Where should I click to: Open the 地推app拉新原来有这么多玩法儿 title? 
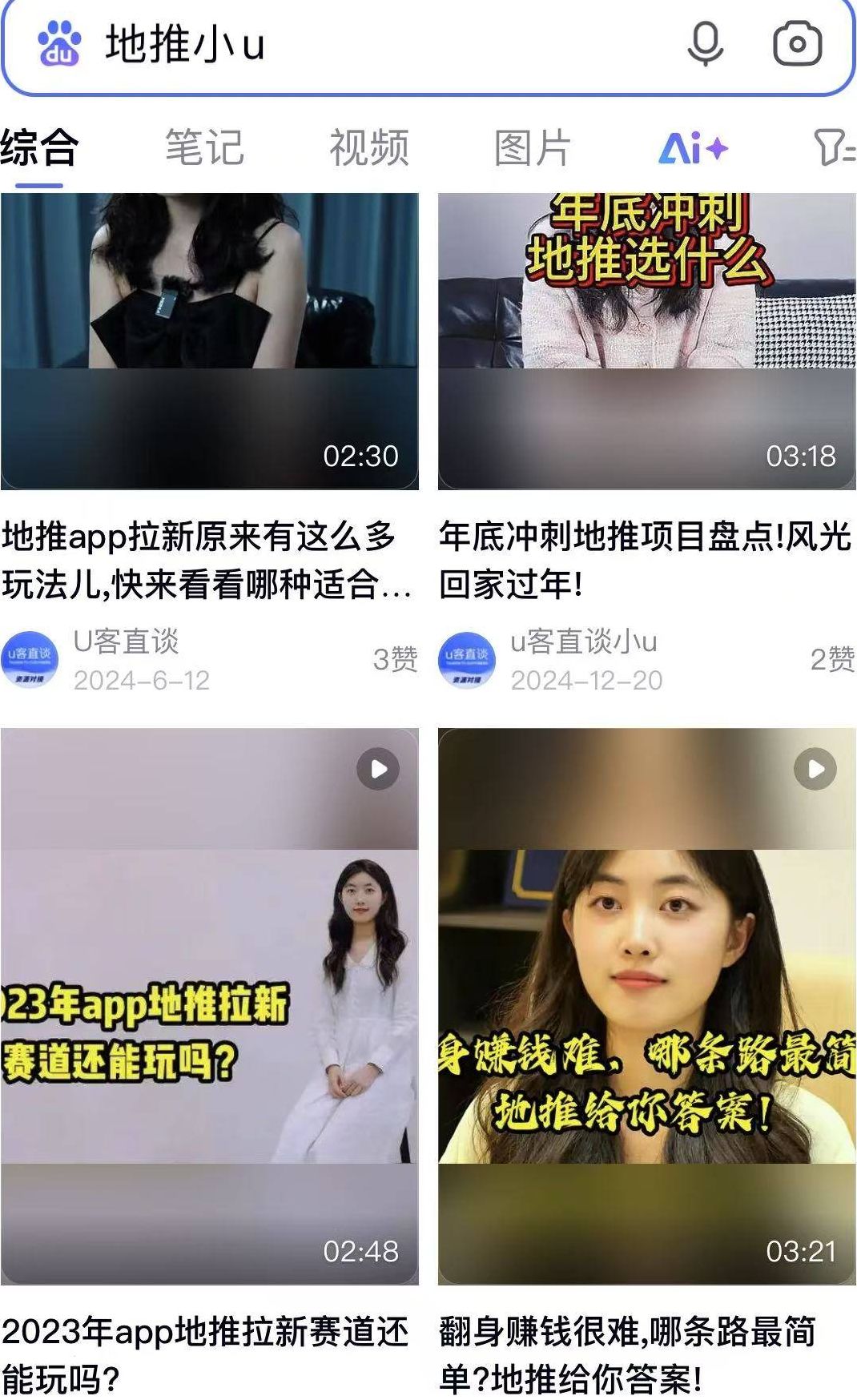[x=207, y=560]
